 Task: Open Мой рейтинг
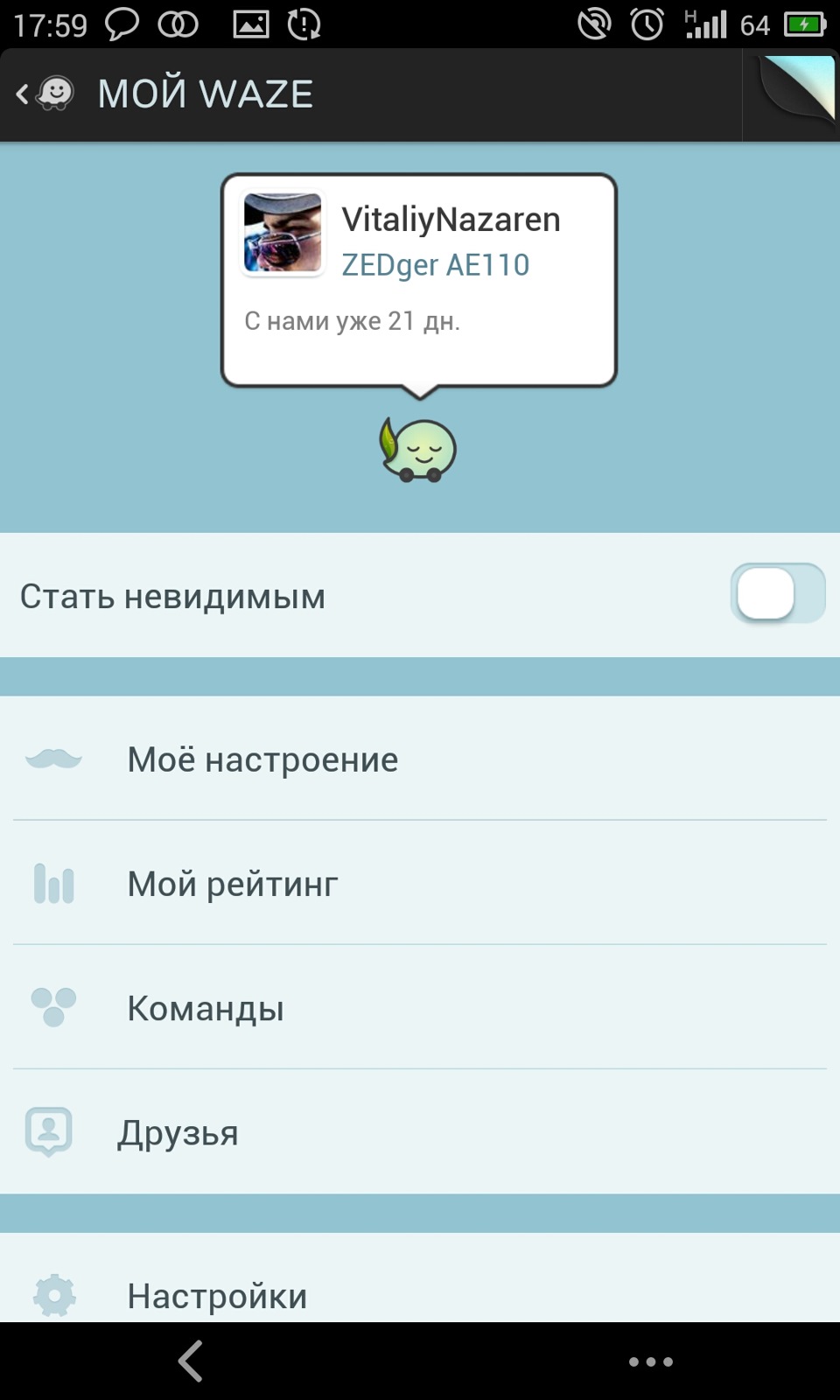point(420,884)
